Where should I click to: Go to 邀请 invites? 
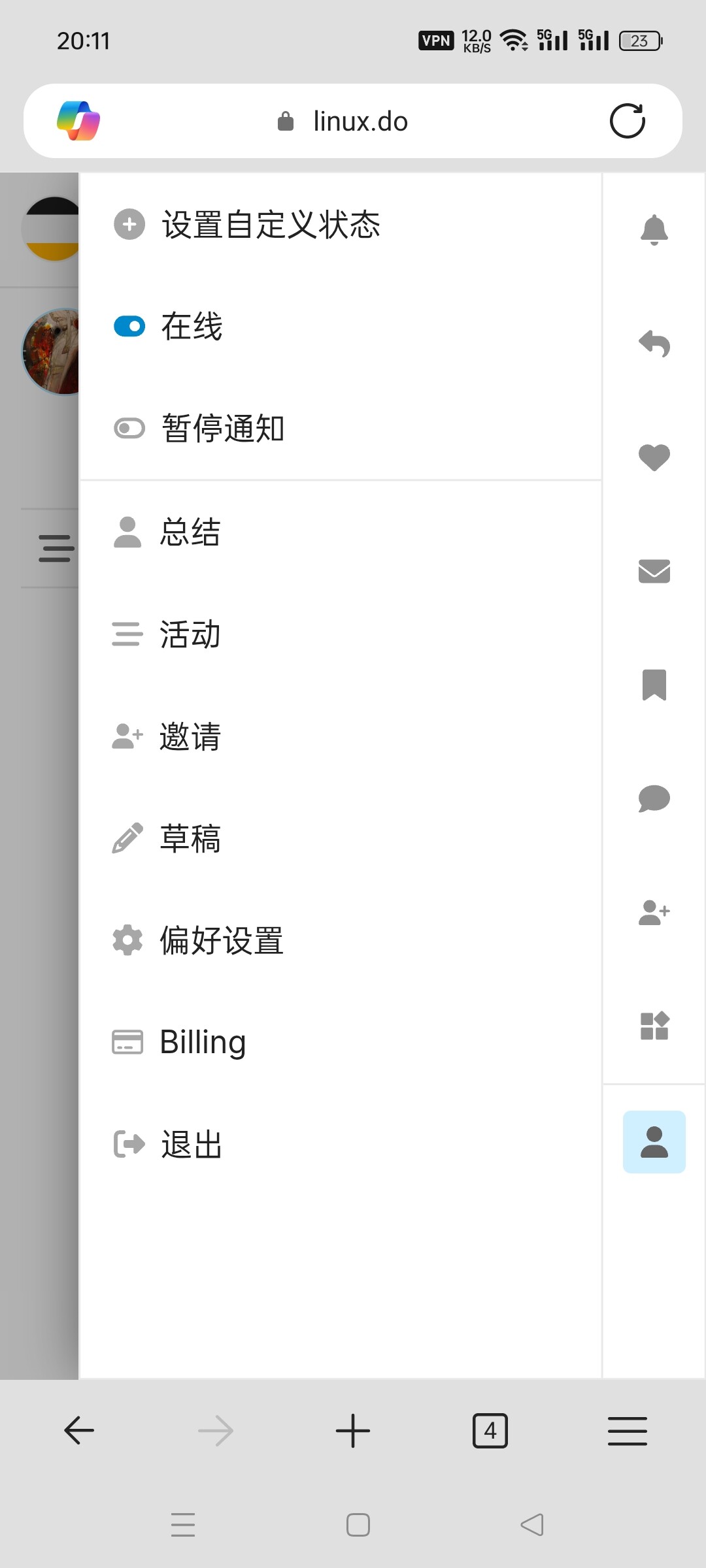[x=340, y=736]
